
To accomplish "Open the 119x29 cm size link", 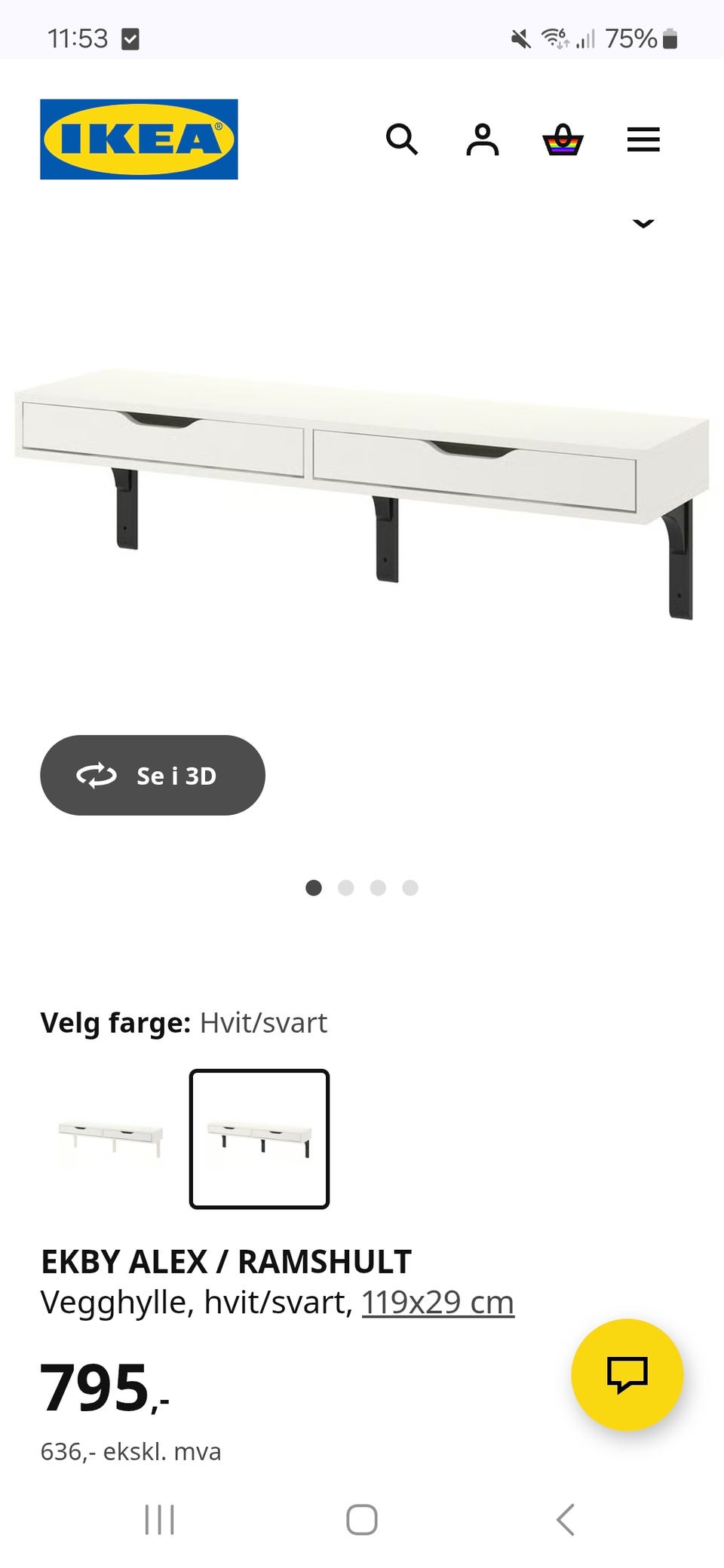I will (x=437, y=1300).
